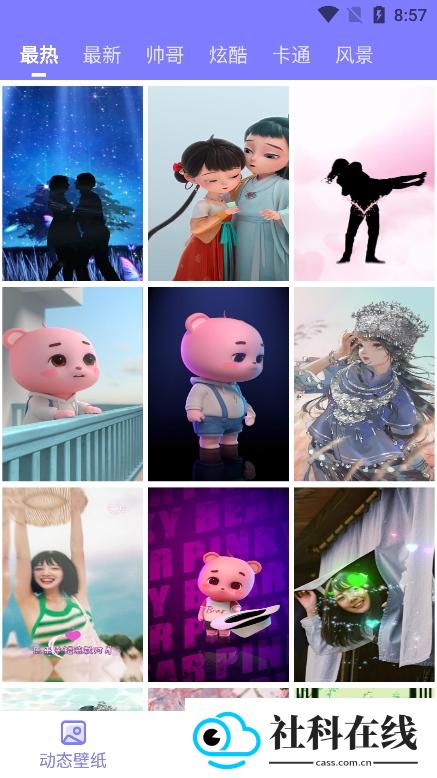Open the 帅哥 category tab

(165, 55)
